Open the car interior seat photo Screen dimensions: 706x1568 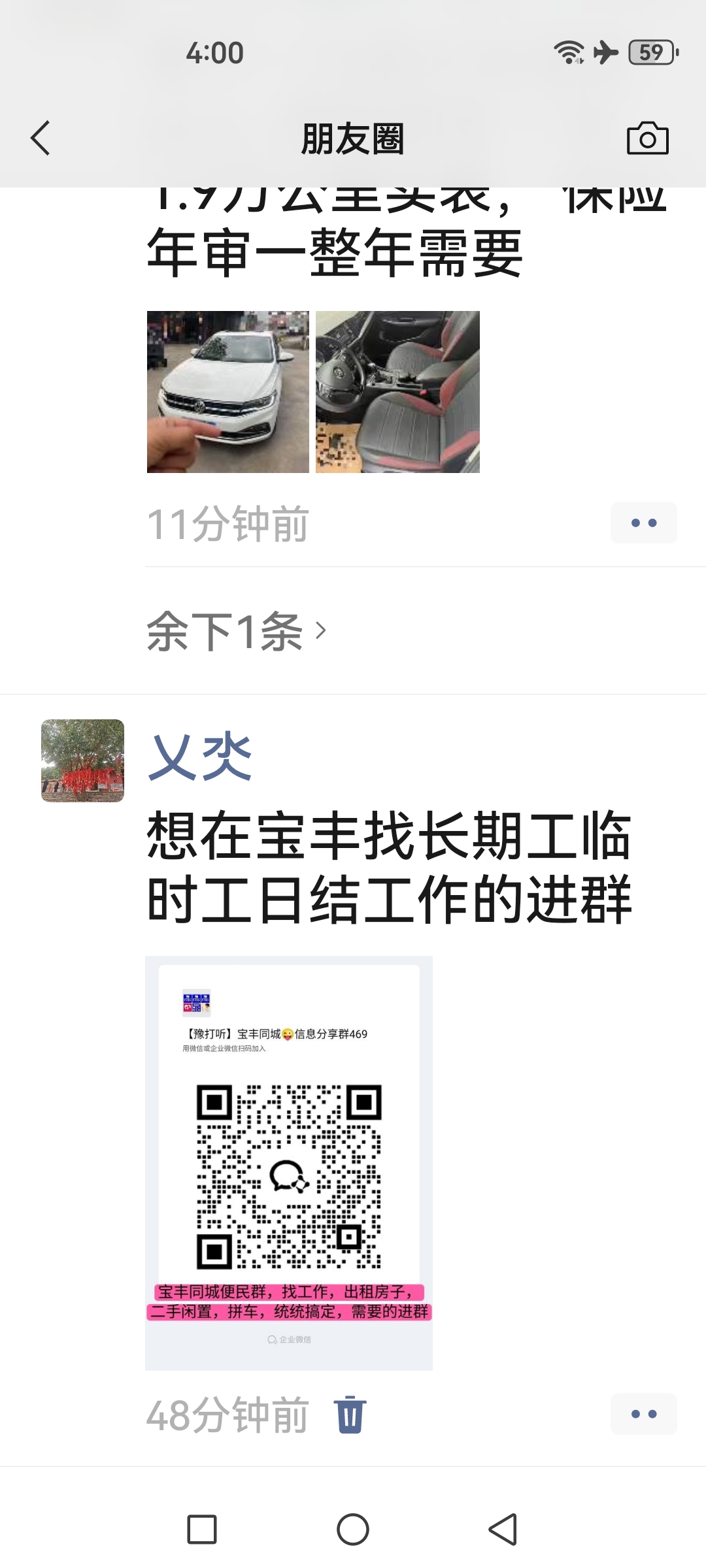[x=397, y=392]
